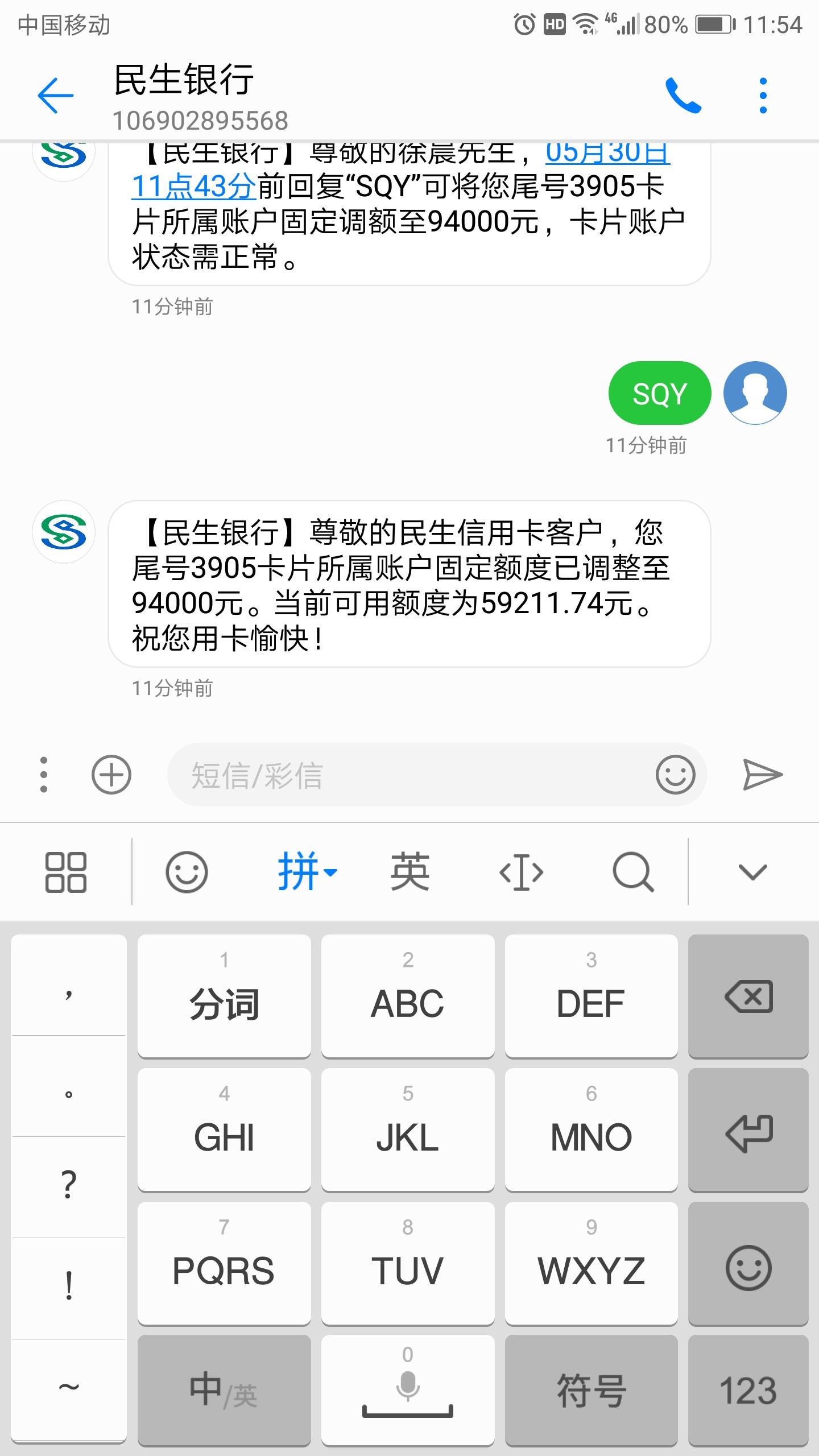Image resolution: width=819 pixels, height=1456 pixels.
Task: Select the cursor positioning tool on the keyboard
Action: pyautogui.click(x=522, y=872)
